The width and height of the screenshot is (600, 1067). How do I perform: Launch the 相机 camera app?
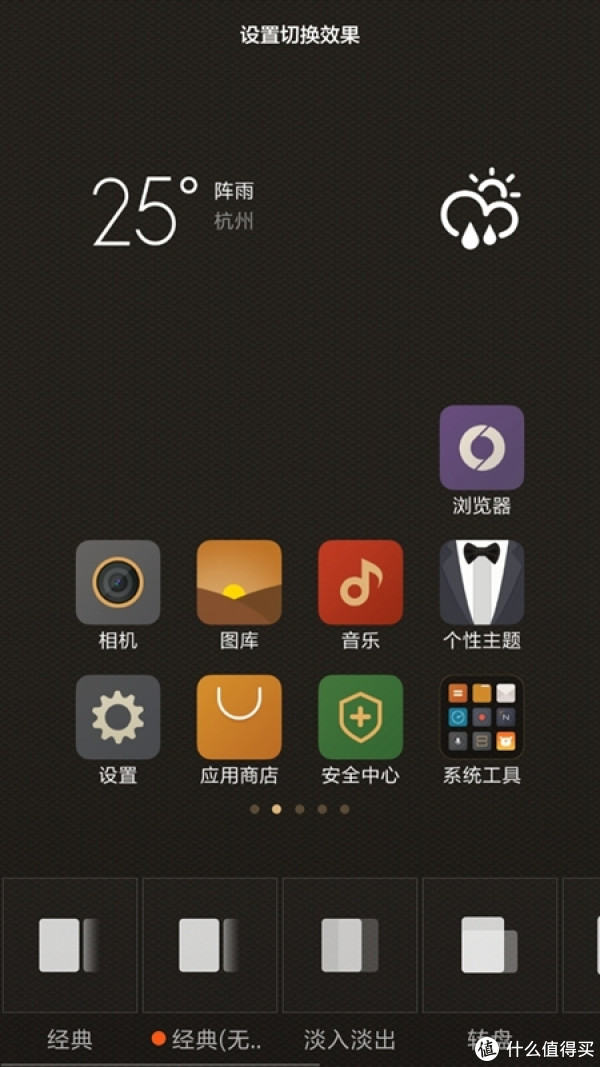tap(118, 582)
